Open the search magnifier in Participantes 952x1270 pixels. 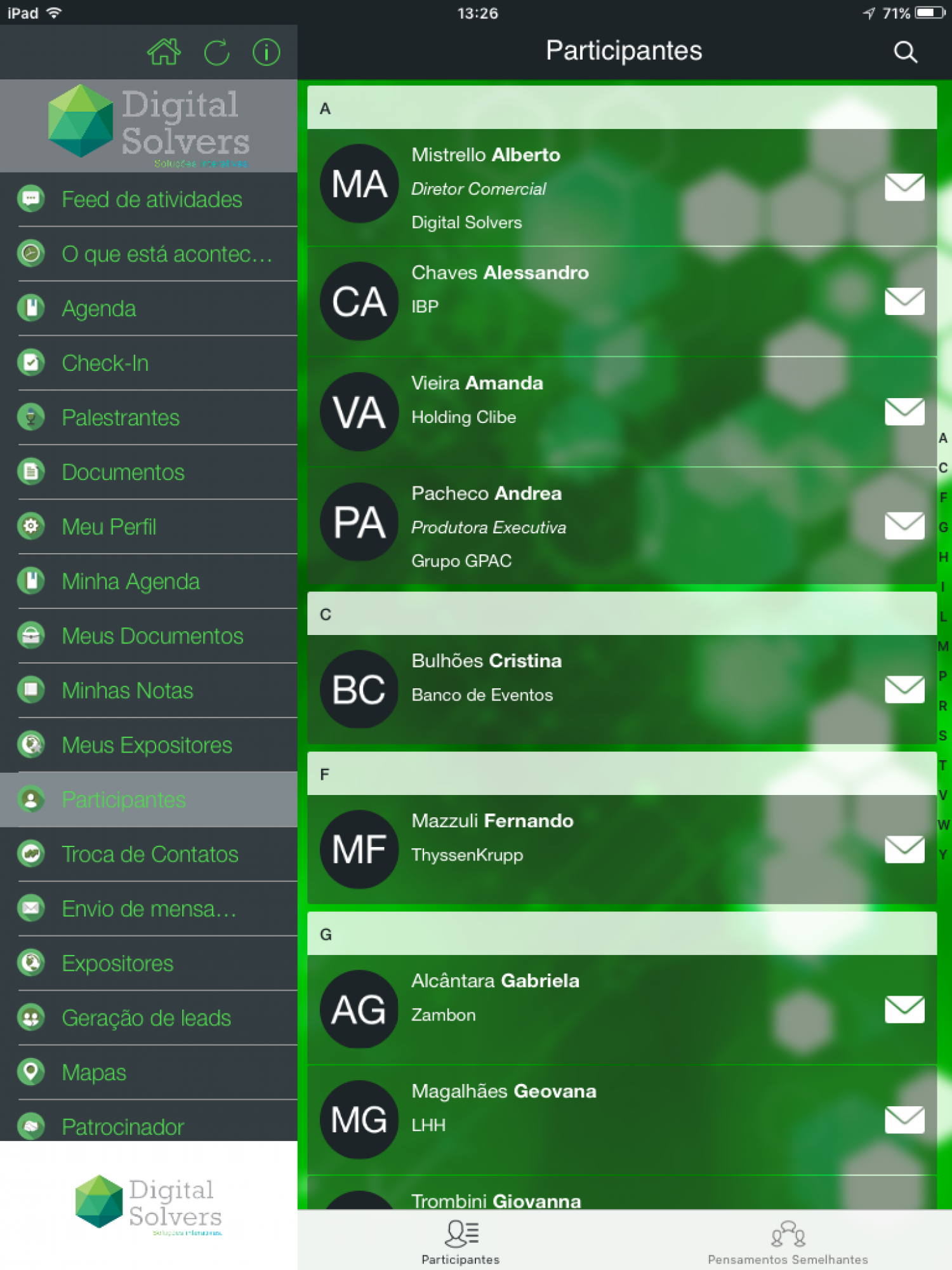point(905,52)
